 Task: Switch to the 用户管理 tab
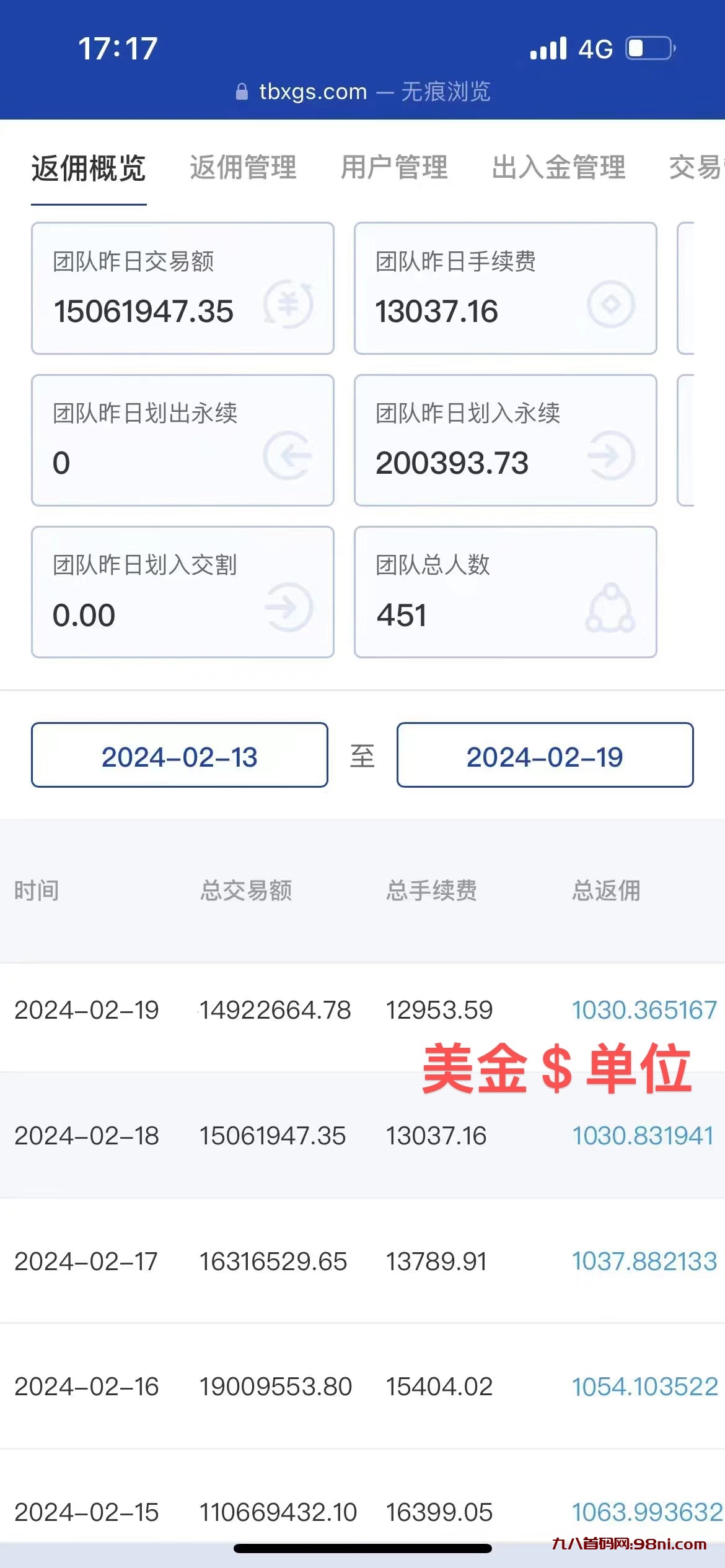(395, 168)
